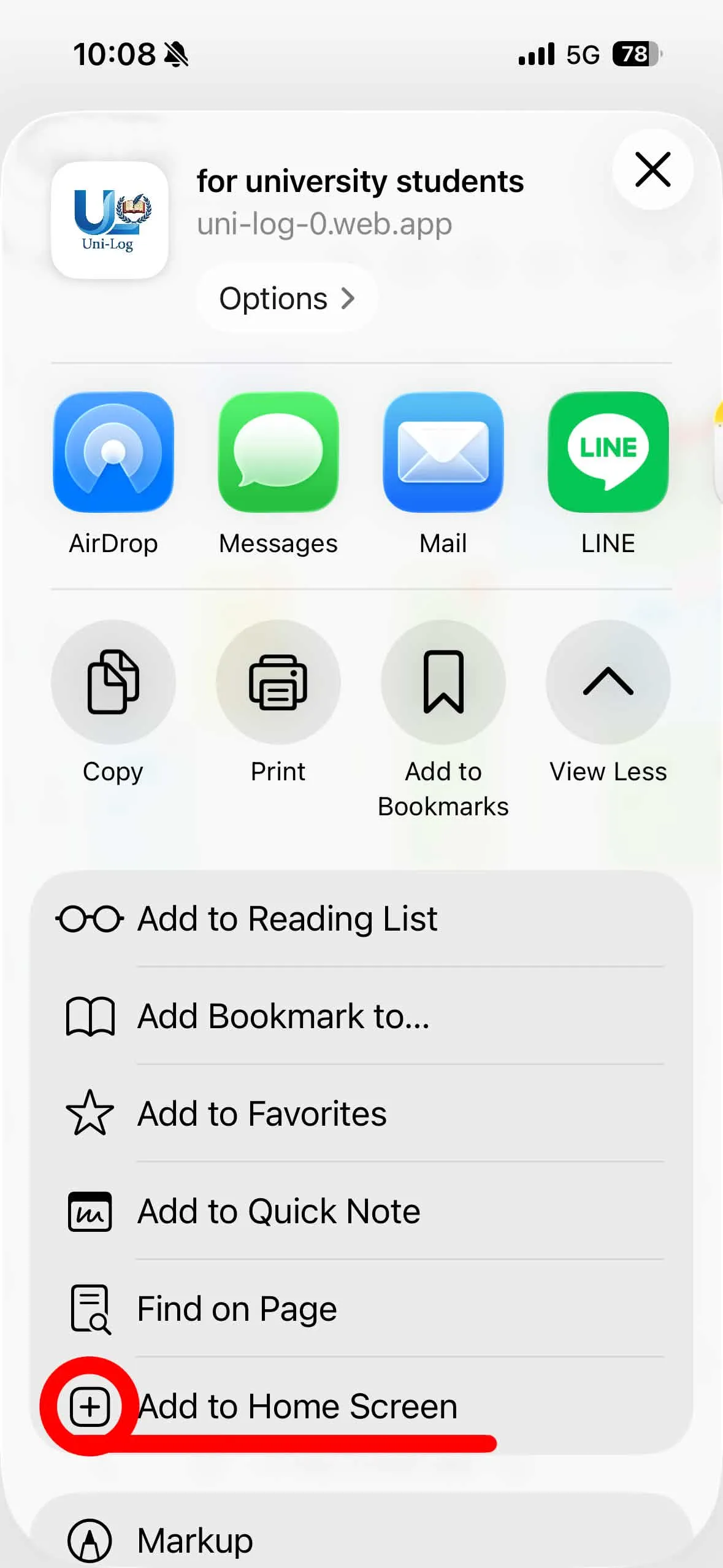Share the link to LINE
The height and width of the screenshot is (1568, 723).
point(608,453)
